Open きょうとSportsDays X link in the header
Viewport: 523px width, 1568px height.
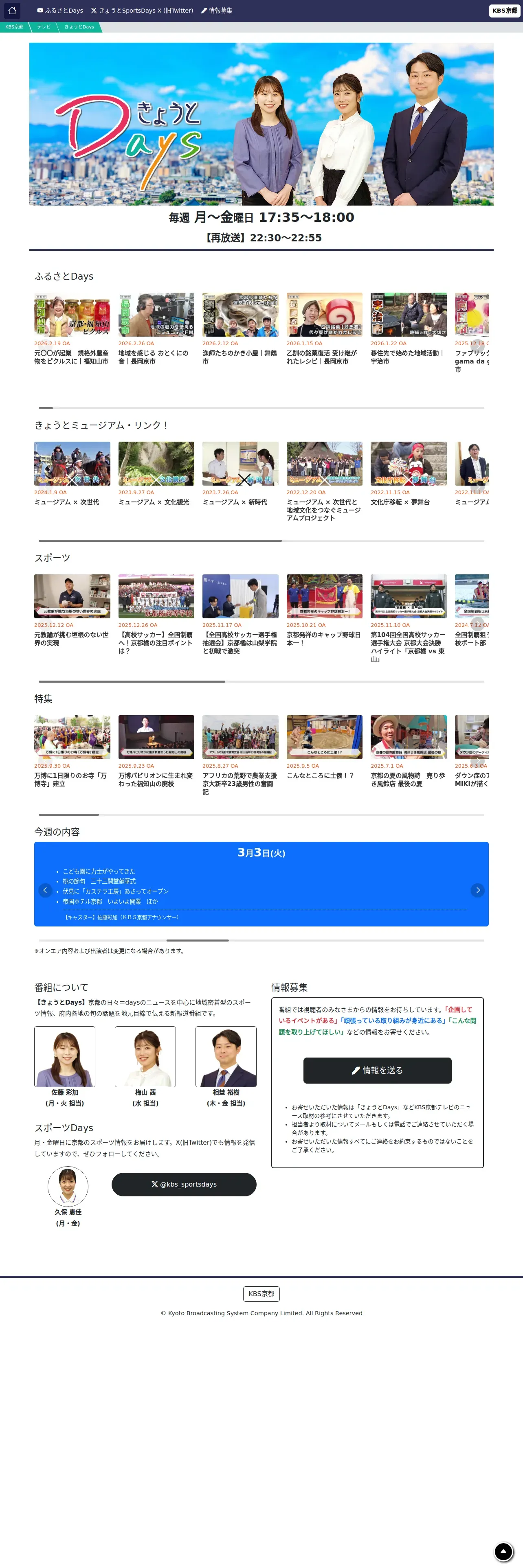[x=142, y=10]
